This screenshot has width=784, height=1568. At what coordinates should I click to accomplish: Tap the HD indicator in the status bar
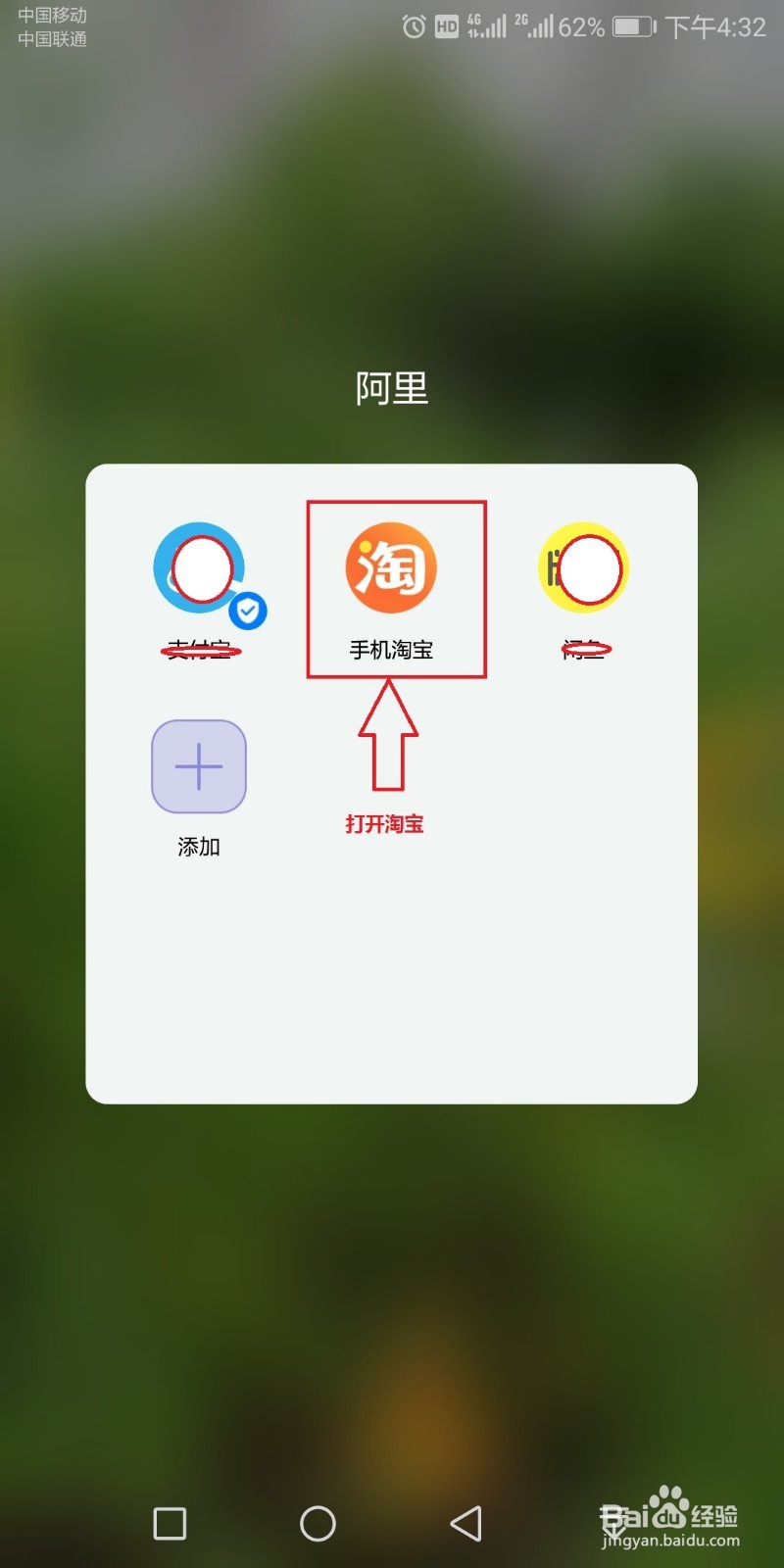click(447, 26)
